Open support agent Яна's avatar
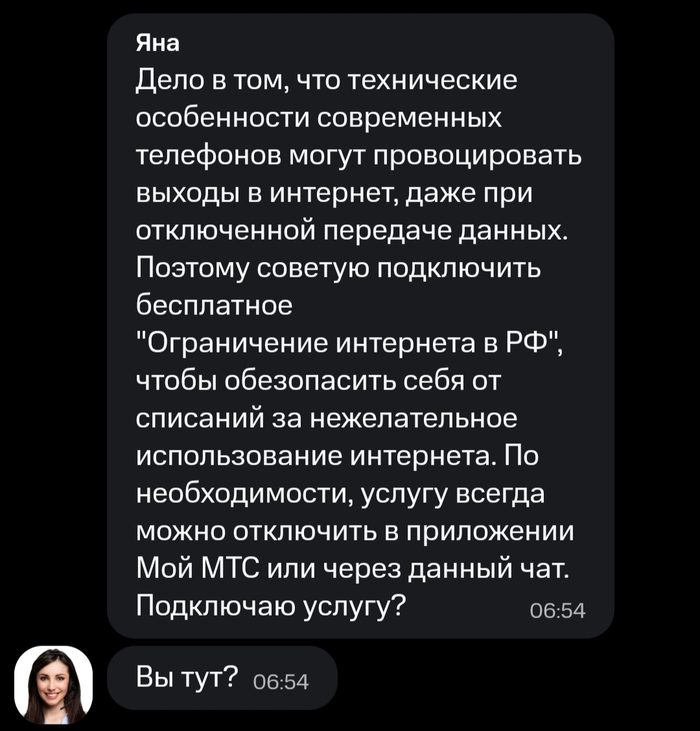Screen dimensions: 700x731 (53, 684)
